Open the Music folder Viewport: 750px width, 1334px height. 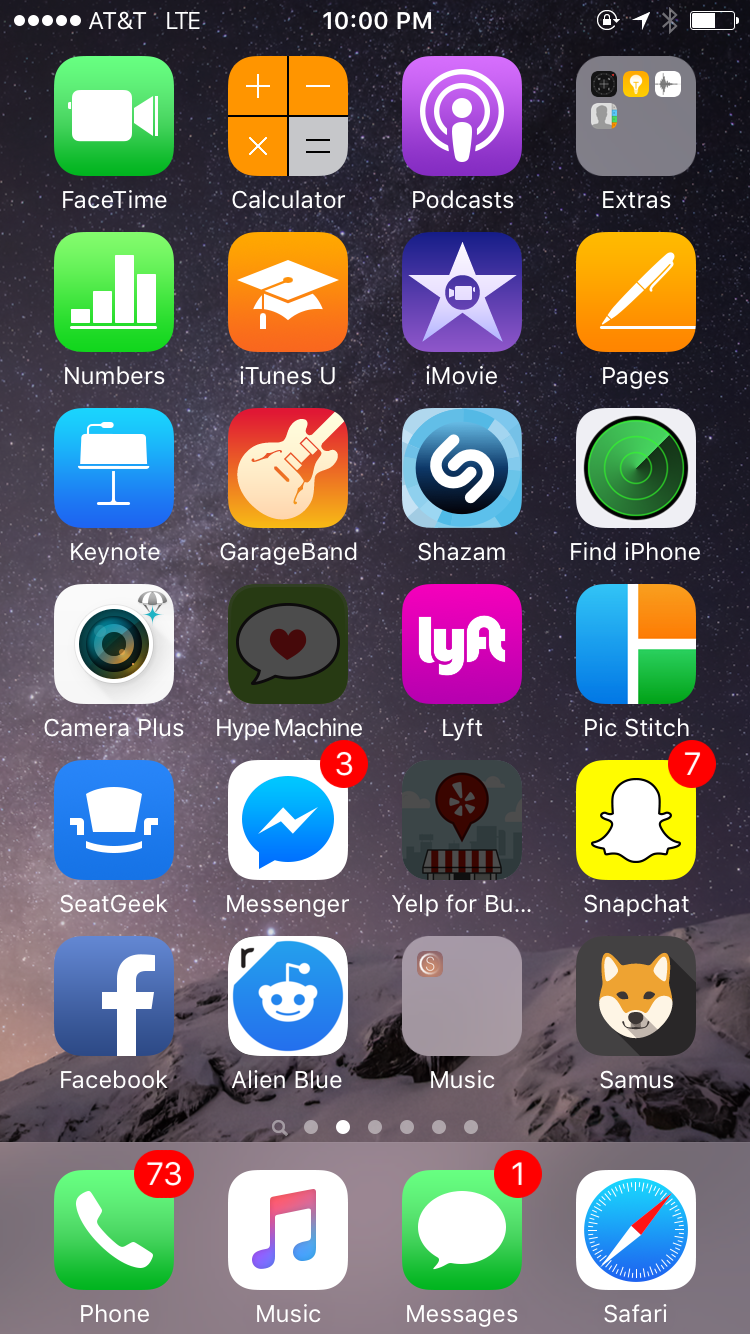click(462, 996)
